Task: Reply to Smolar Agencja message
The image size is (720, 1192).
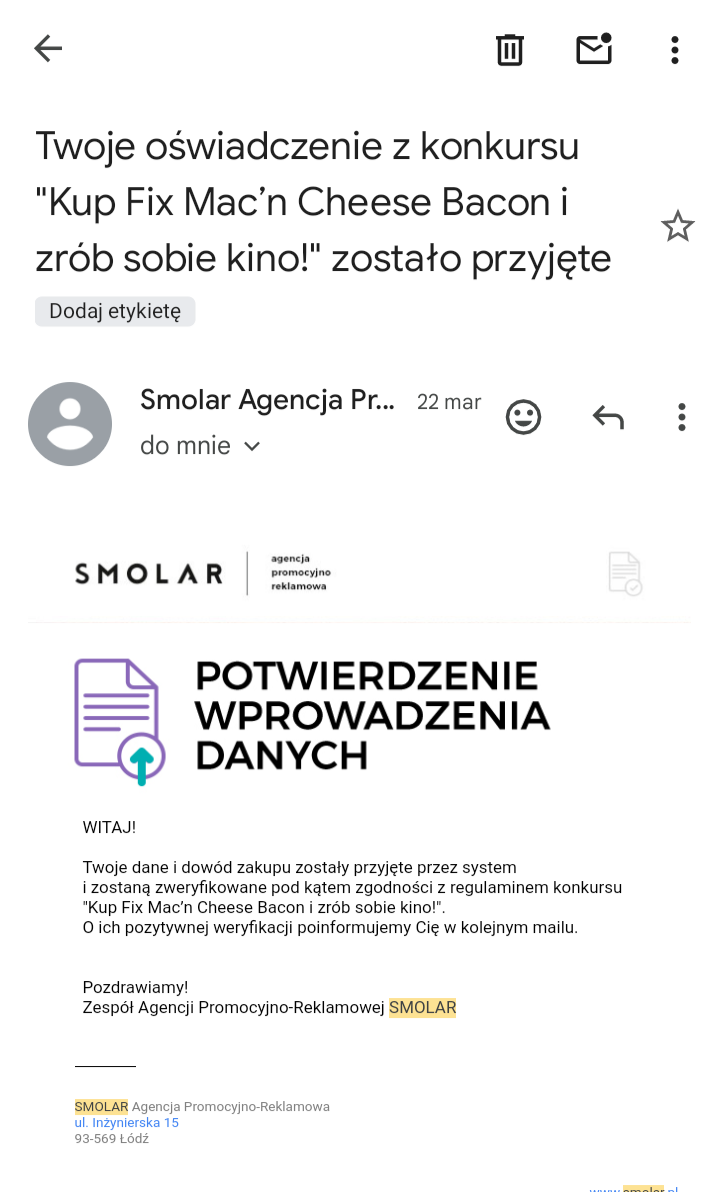Action: (x=608, y=417)
